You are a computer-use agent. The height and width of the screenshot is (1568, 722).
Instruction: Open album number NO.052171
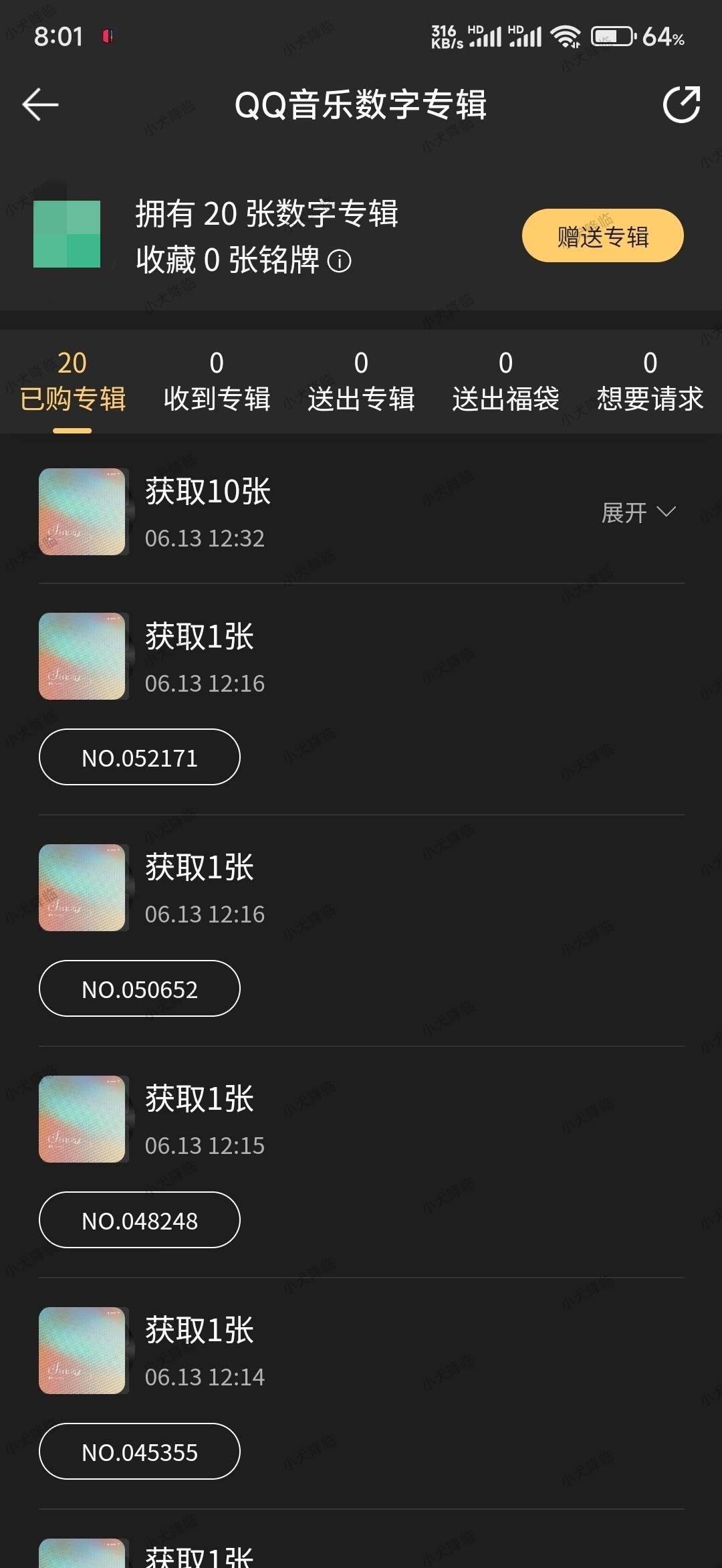tap(139, 758)
